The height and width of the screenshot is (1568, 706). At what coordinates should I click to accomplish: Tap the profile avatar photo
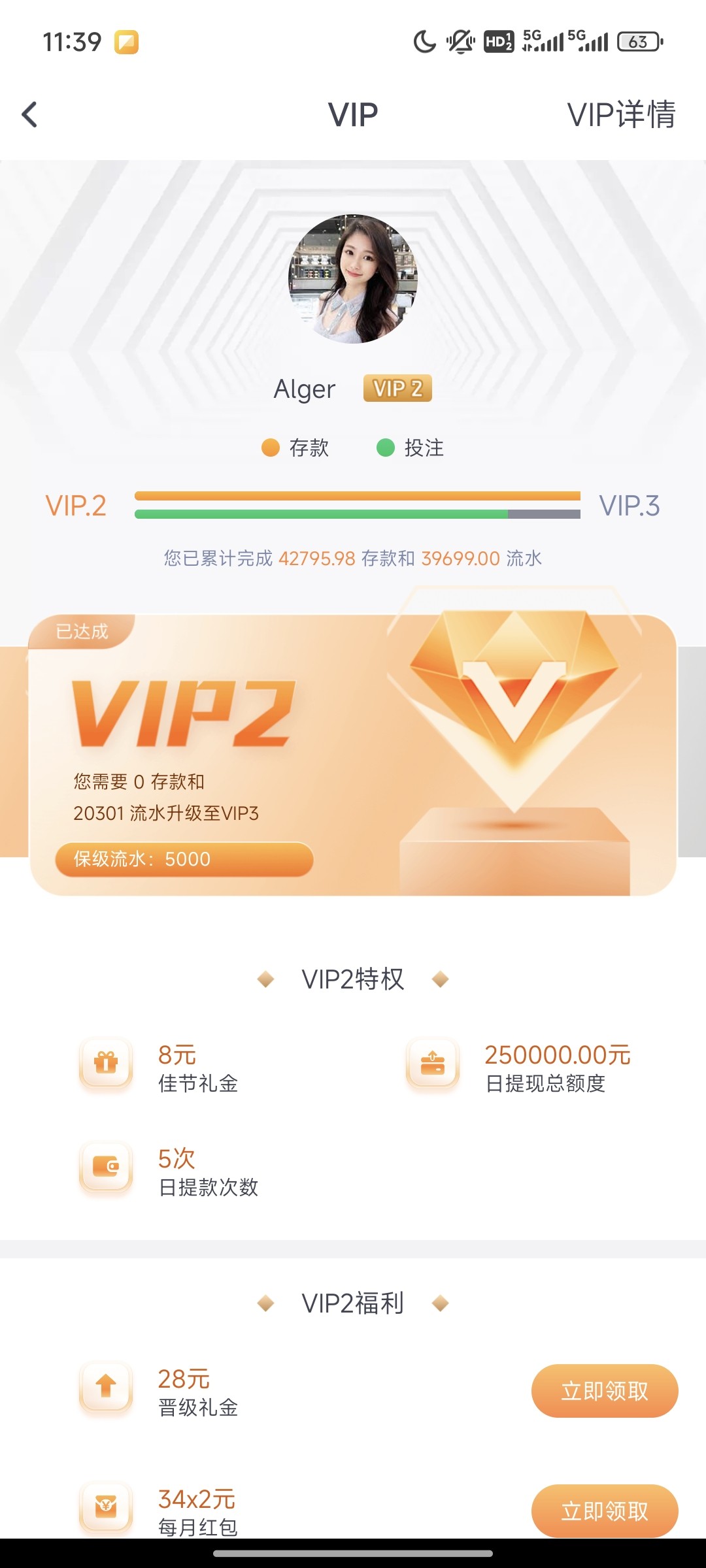[353, 279]
